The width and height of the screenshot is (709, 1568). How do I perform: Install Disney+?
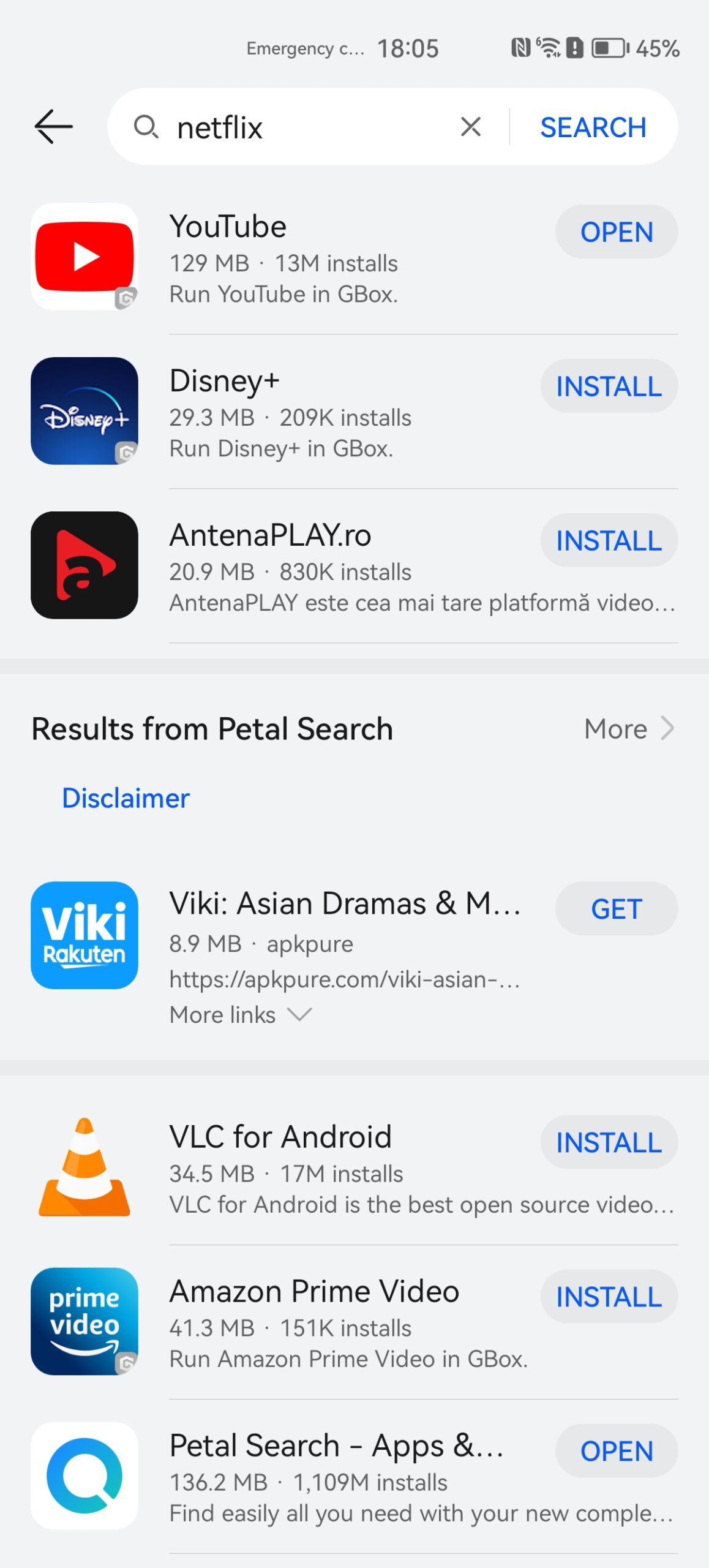(609, 386)
